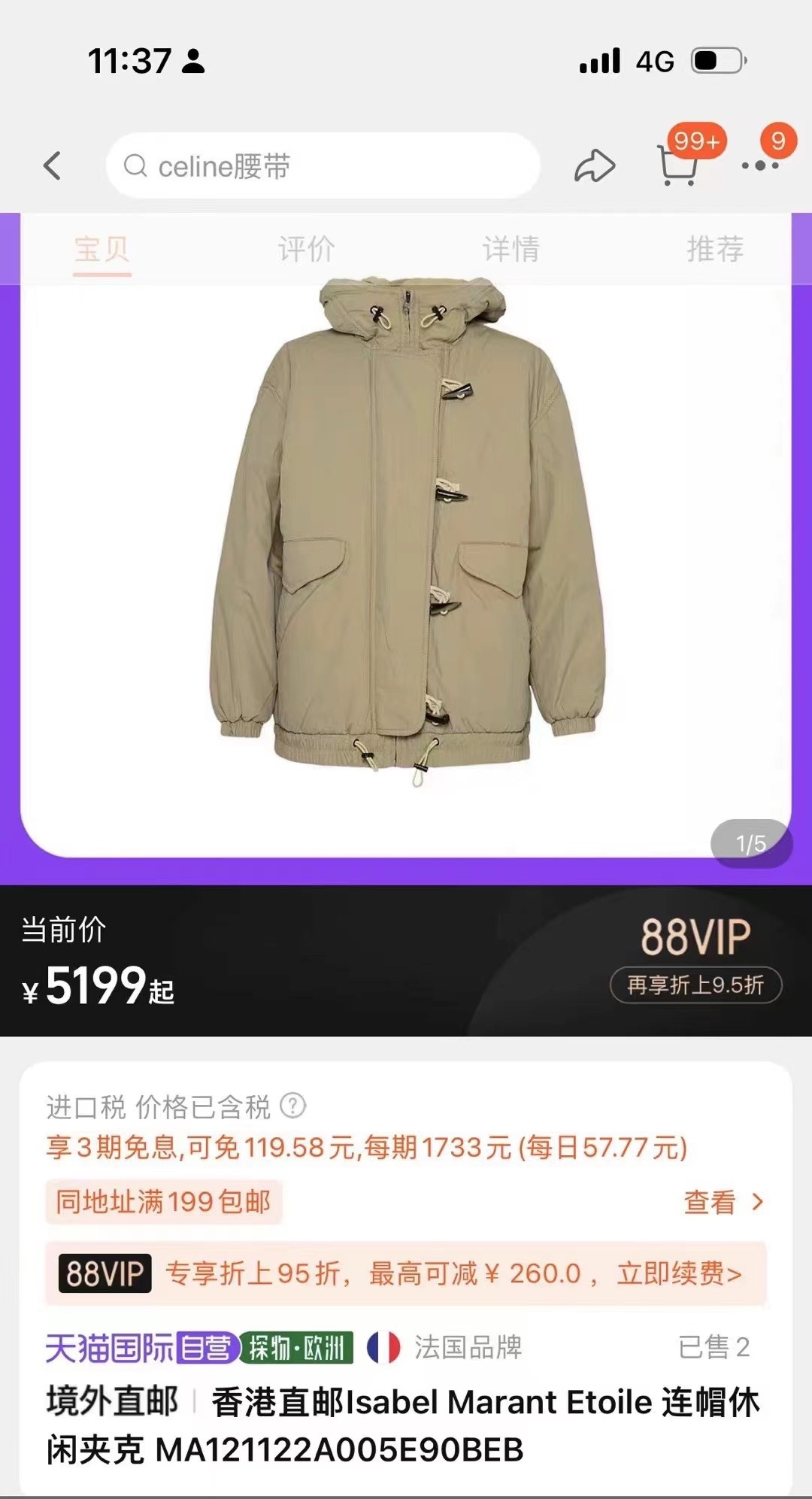Go back to the previous page
Image resolution: width=812 pixels, height=1499 pixels.
click(52, 165)
